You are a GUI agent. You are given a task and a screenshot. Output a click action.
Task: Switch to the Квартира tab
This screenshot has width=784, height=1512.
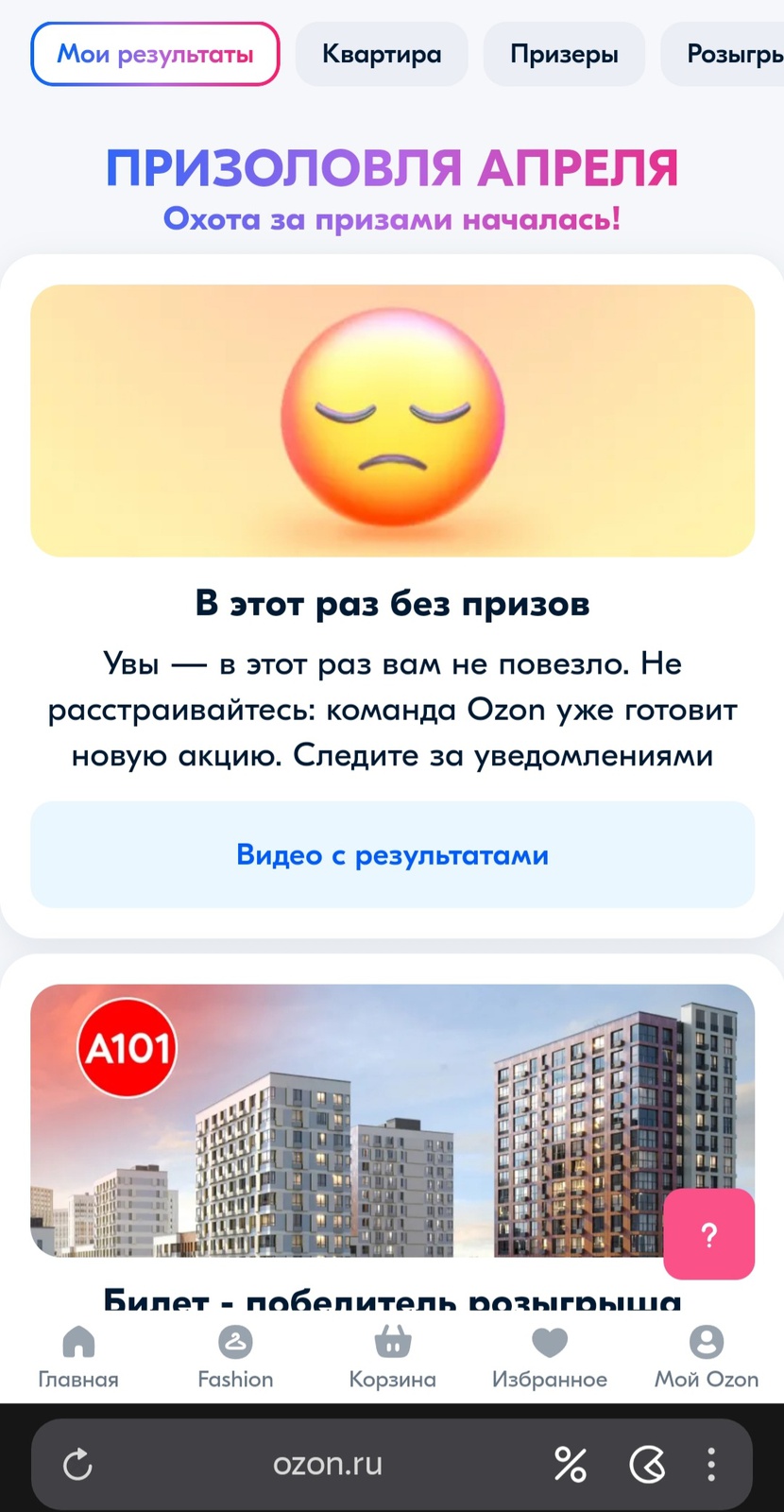[382, 55]
